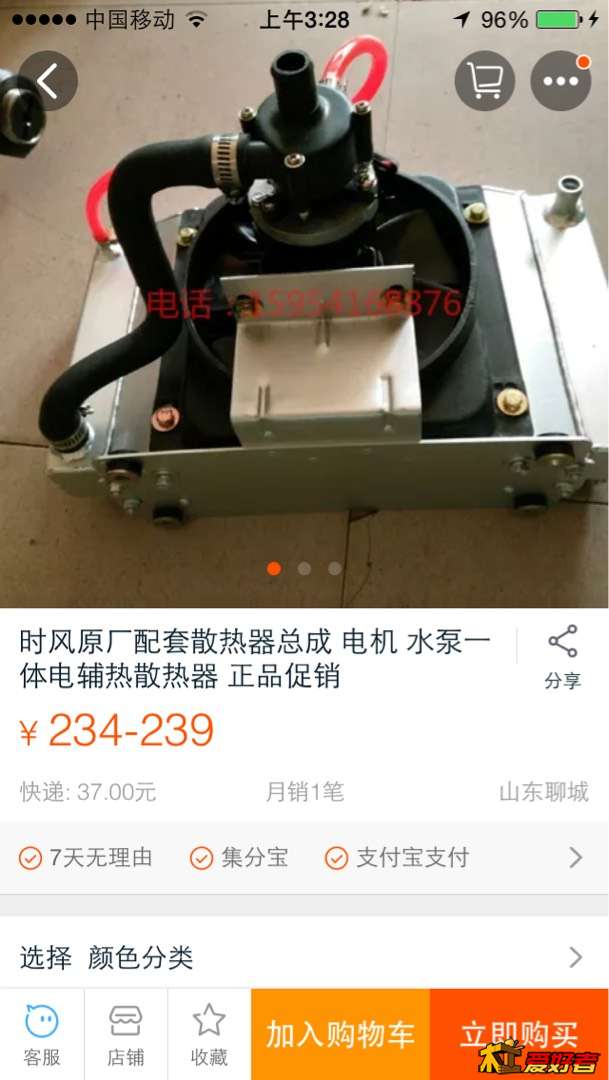Viewport: 609px width, 1080px height.
Task: Go back using the top-left arrow
Action: tap(47, 81)
